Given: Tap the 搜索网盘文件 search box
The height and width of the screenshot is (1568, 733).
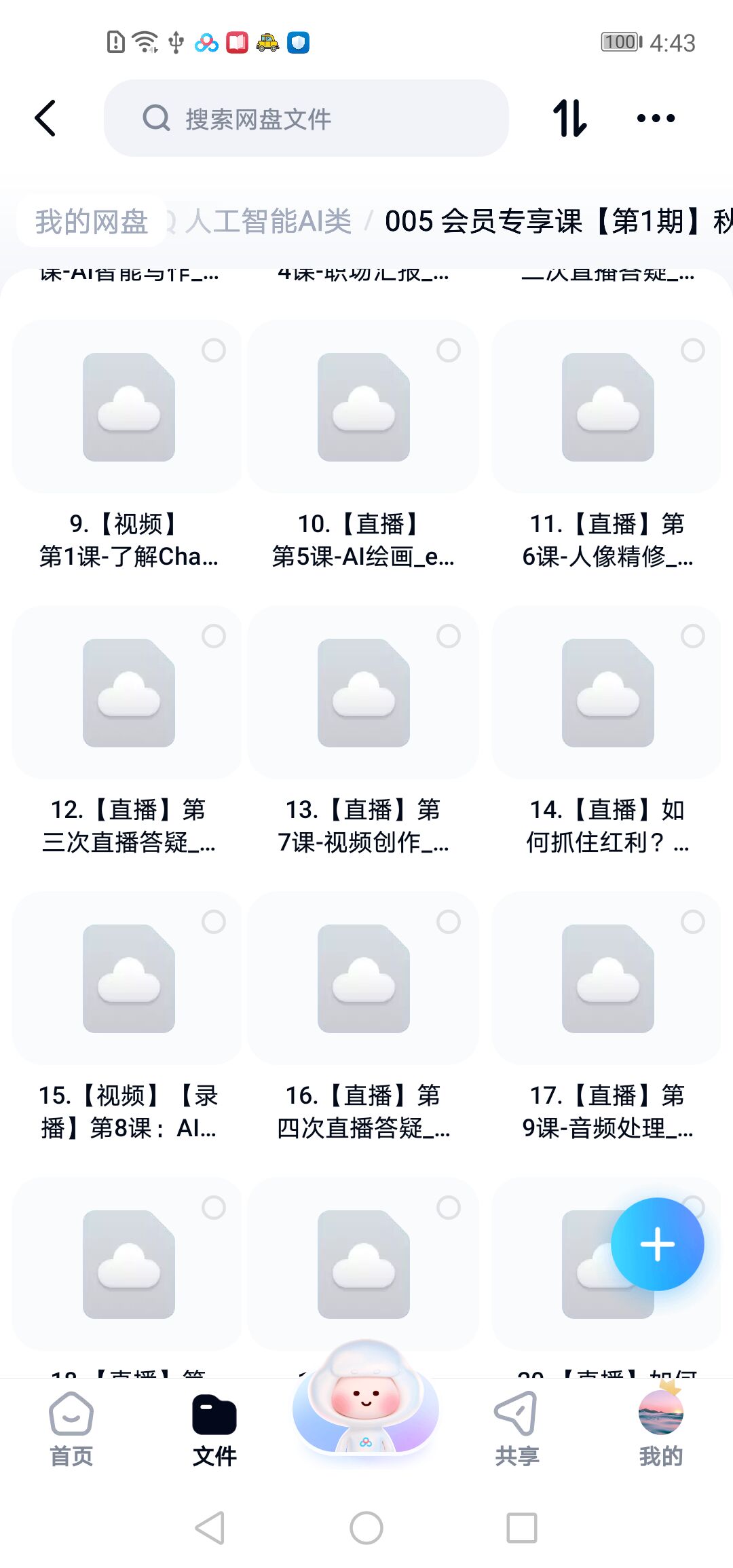Looking at the screenshot, I should 305,119.
